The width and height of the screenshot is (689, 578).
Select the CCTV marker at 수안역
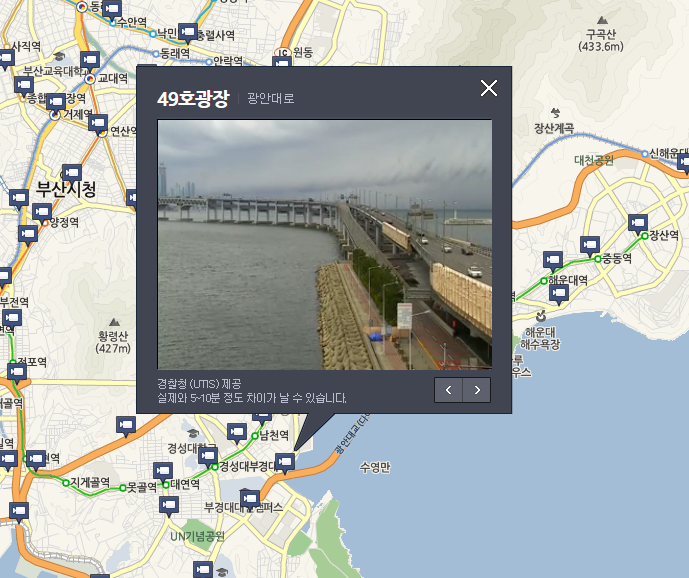pyautogui.click(x=112, y=9)
